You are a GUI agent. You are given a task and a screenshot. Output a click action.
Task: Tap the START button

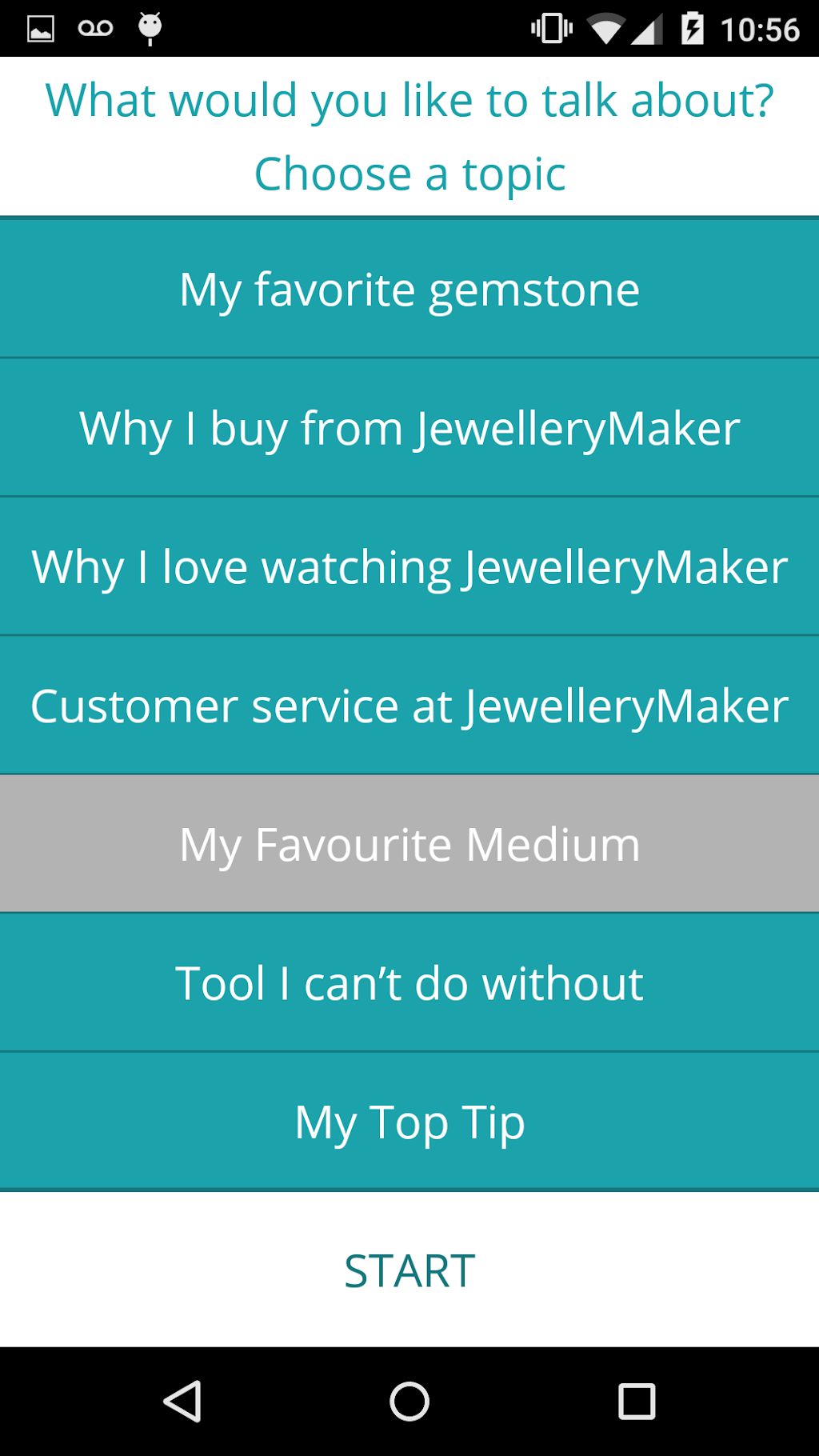409,1270
